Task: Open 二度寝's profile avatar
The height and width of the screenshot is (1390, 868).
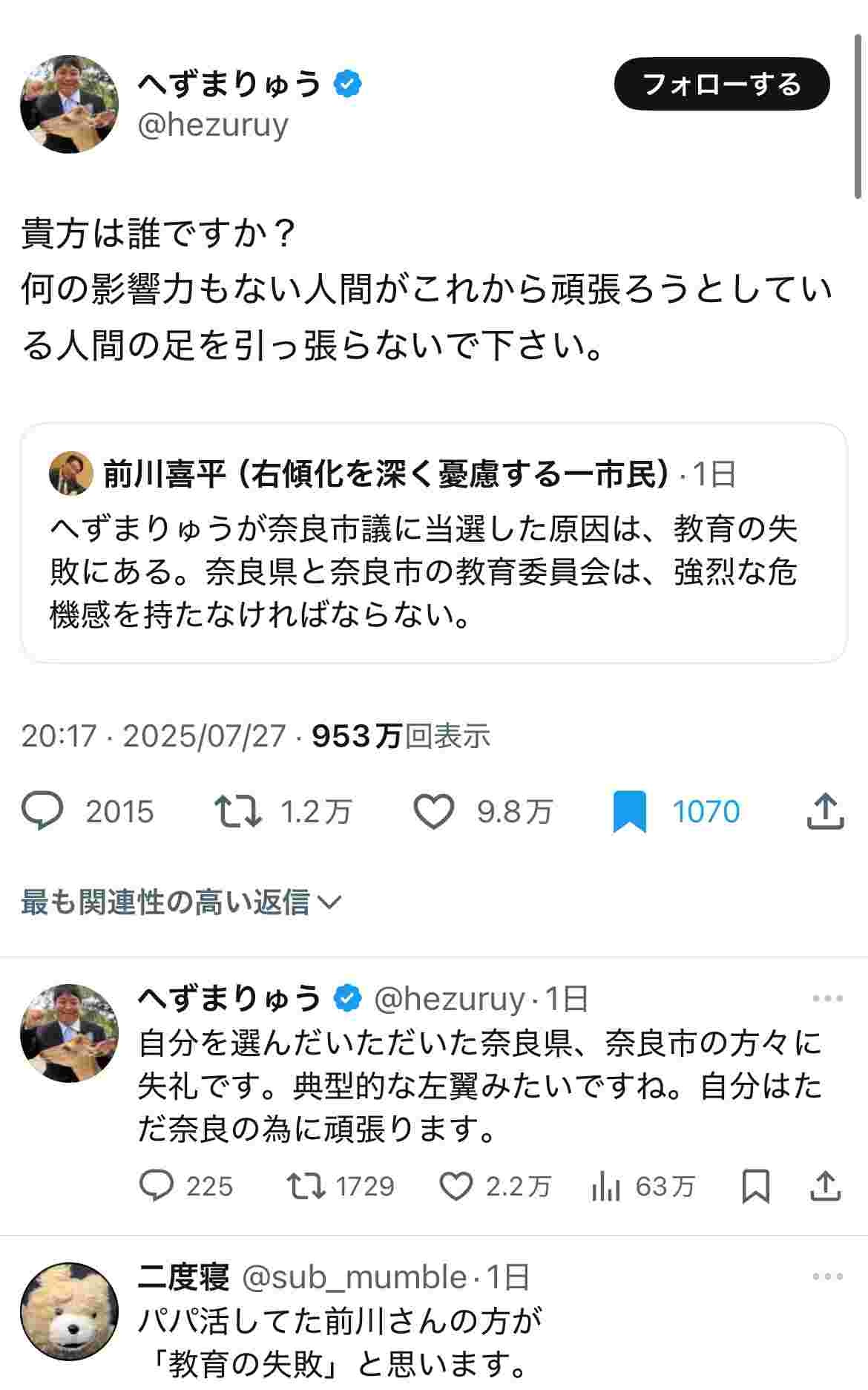Action: tap(69, 1311)
